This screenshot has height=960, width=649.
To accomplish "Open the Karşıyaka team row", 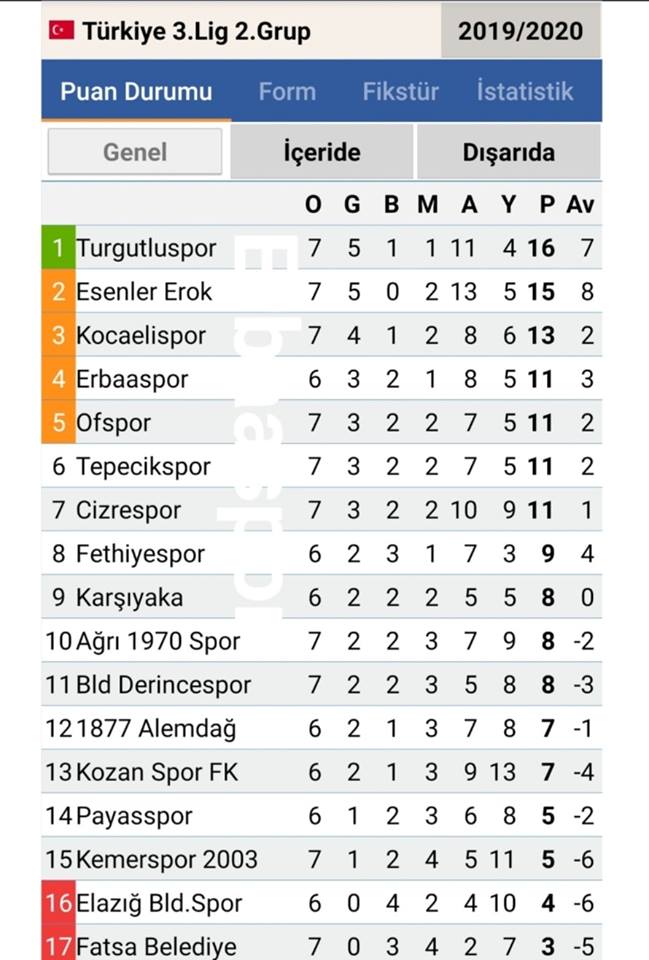I will (x=129, y=598).
